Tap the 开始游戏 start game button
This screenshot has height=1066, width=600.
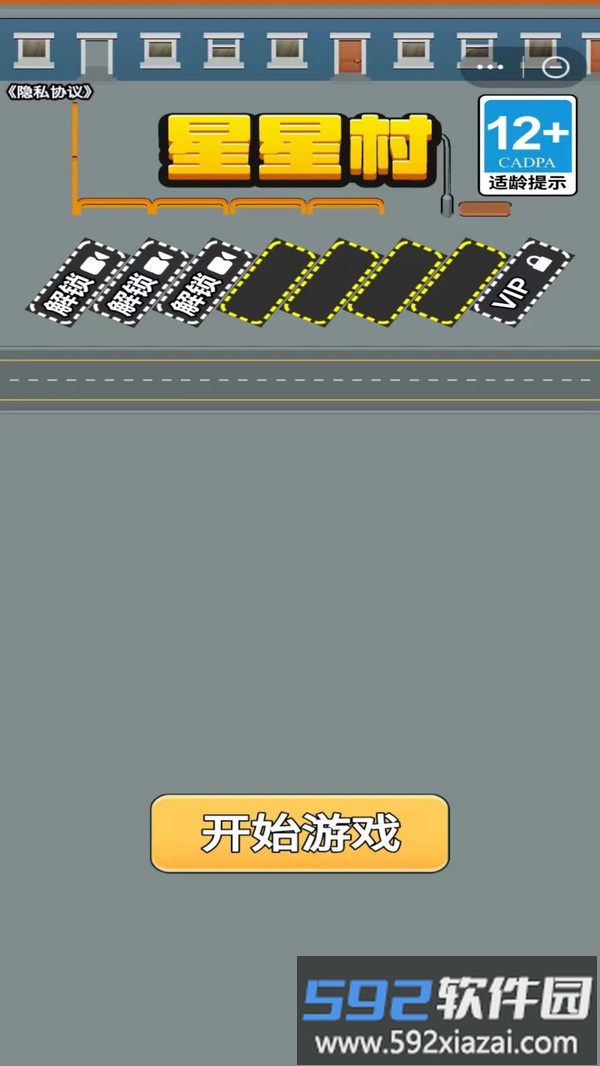(299, 833)
